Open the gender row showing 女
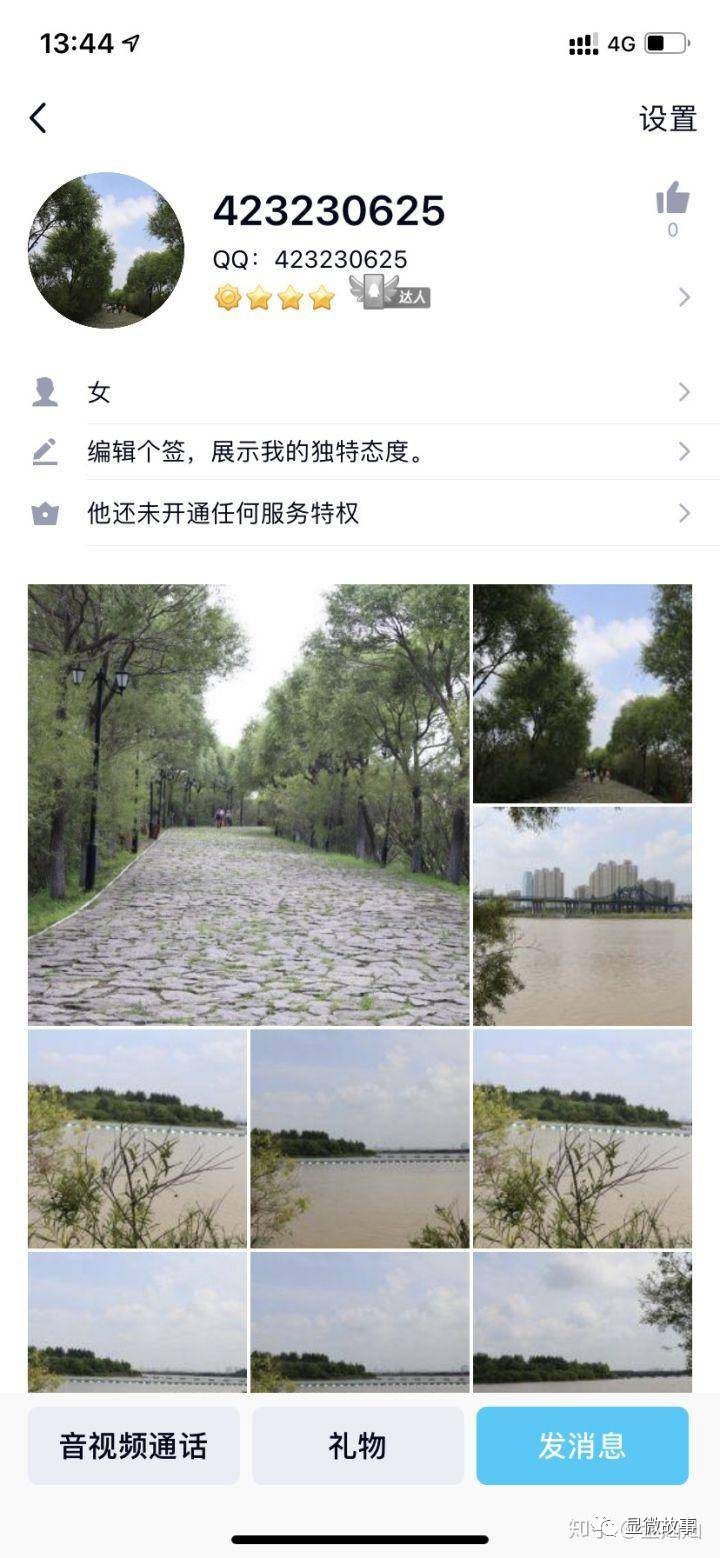 (x=360, y=392)
